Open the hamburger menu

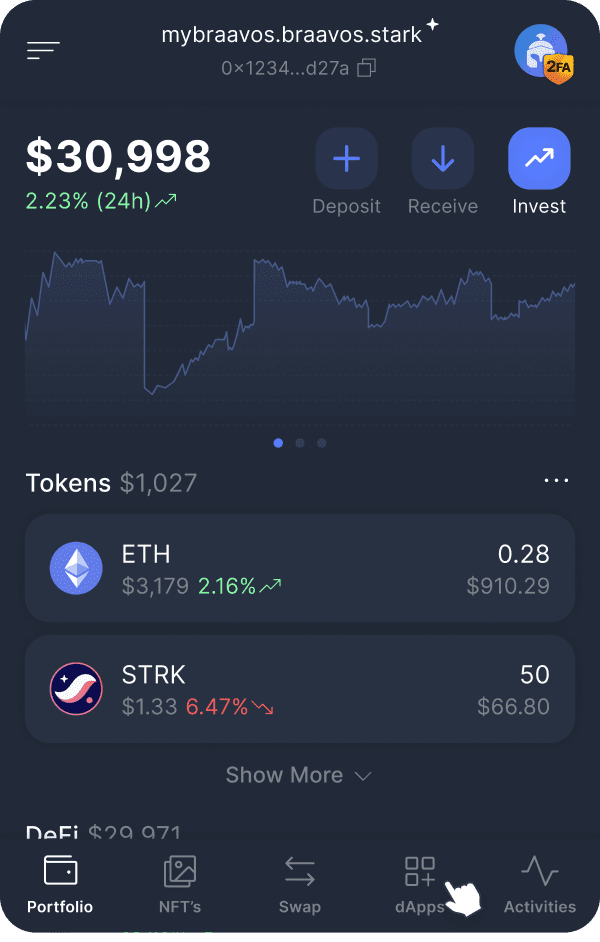click(43, 50)
